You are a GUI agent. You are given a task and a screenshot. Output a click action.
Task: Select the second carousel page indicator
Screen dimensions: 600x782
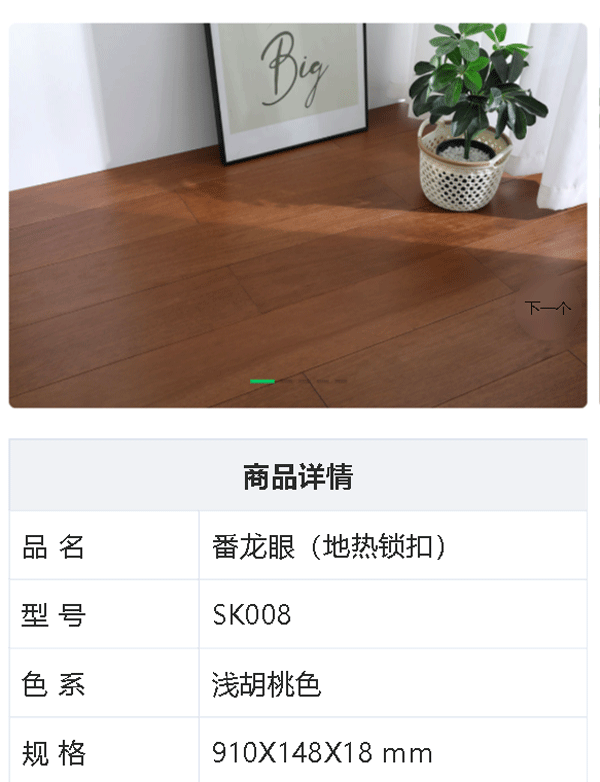point(286,381)
